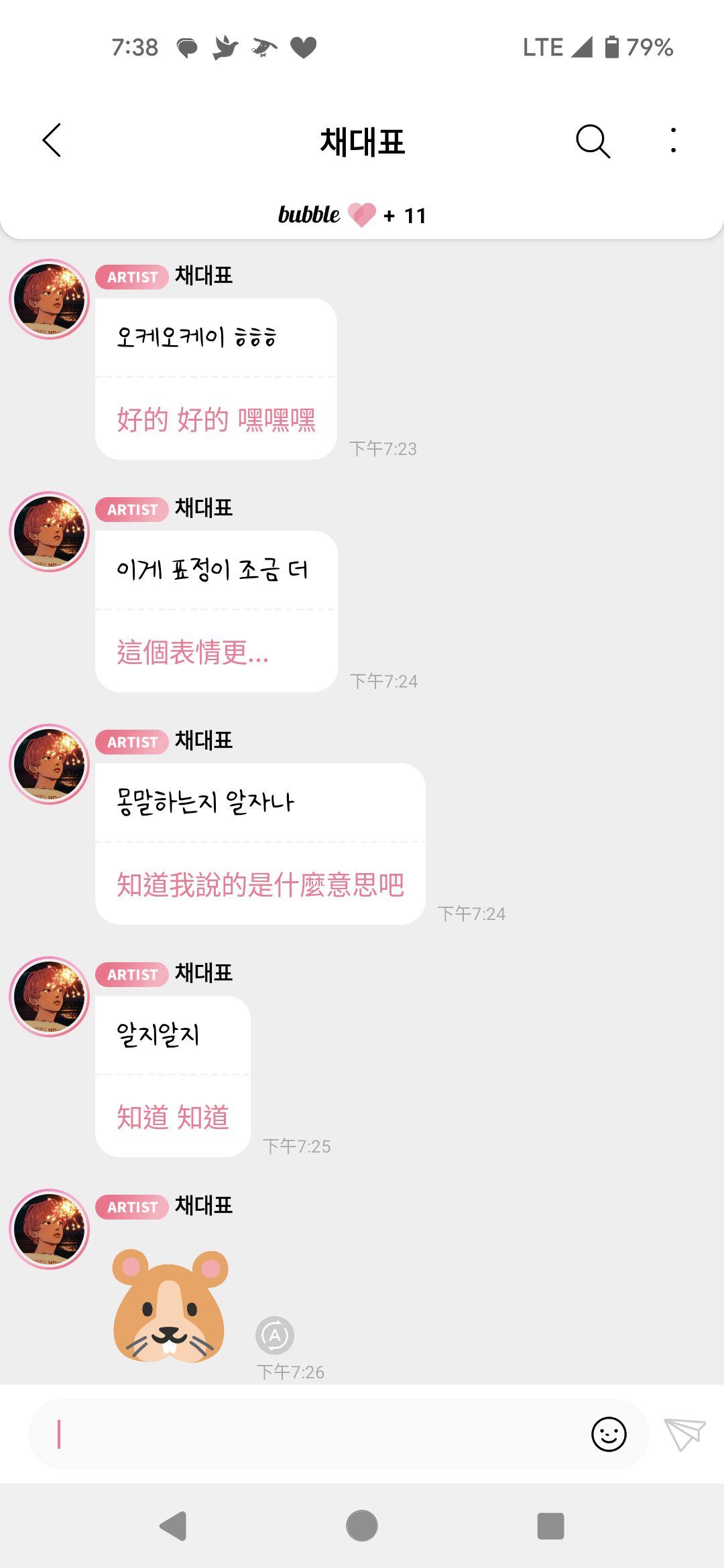This screenshot has height=1568, width=724.
Task: Open the three-dot overflow menu
Action: pos(673,141)
